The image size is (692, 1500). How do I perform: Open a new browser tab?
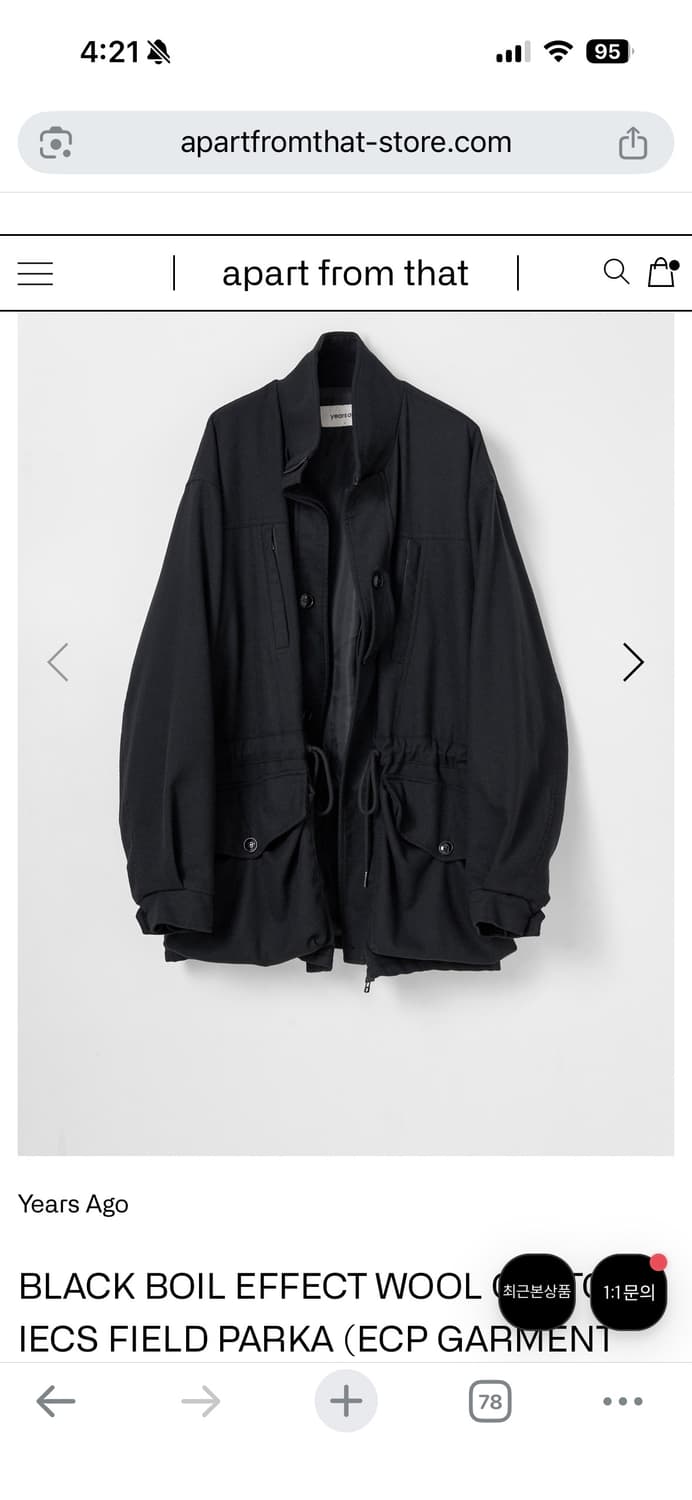click(346, 1401)
